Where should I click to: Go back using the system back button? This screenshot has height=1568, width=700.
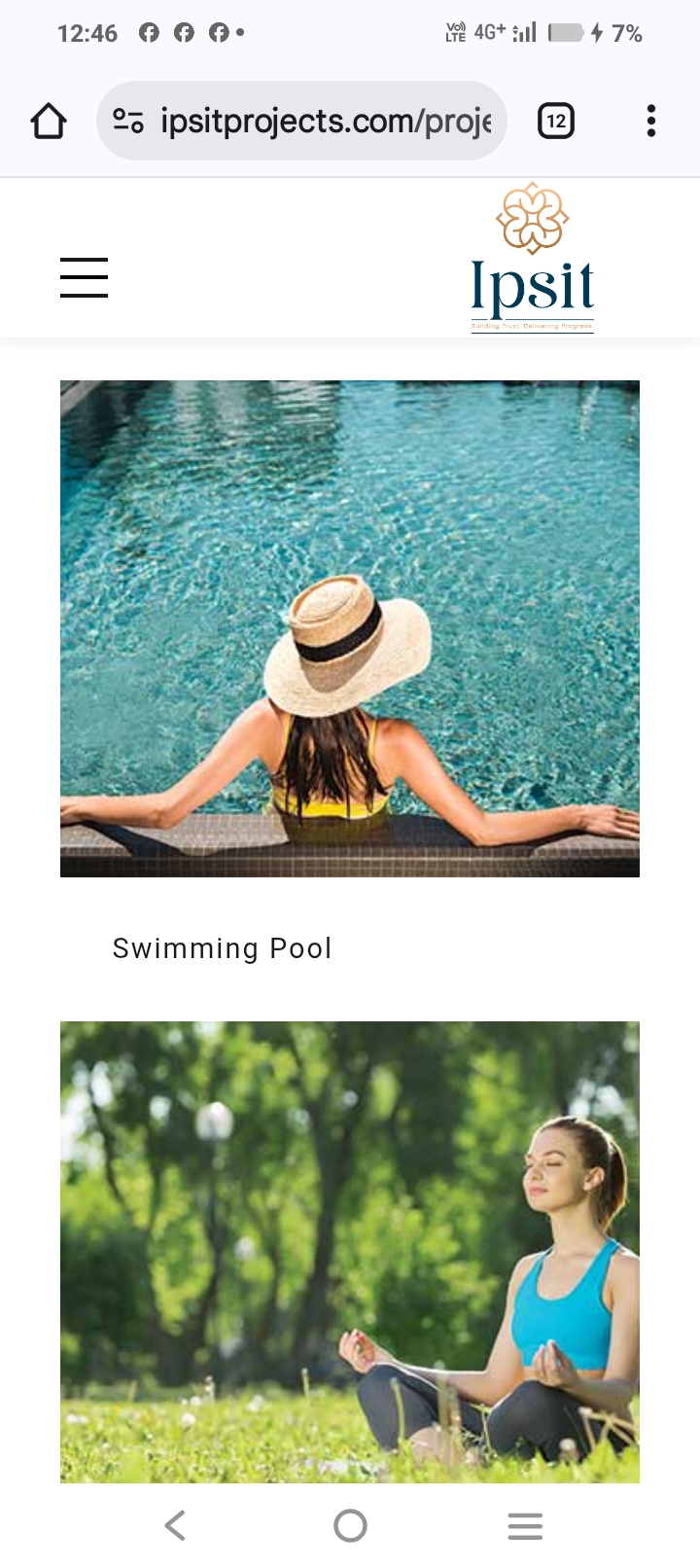(175, 1525)
